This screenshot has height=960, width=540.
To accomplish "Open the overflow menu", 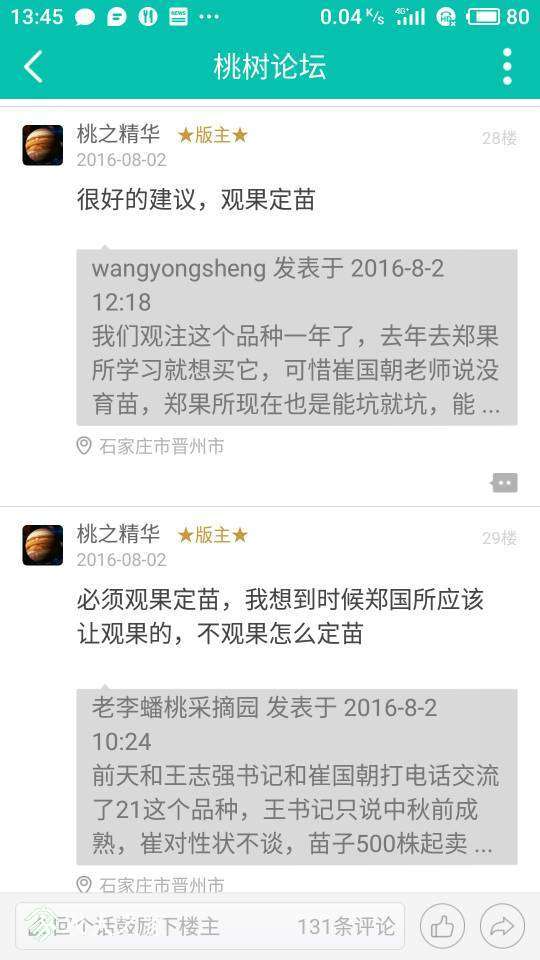I will click(x=507, y=66).
